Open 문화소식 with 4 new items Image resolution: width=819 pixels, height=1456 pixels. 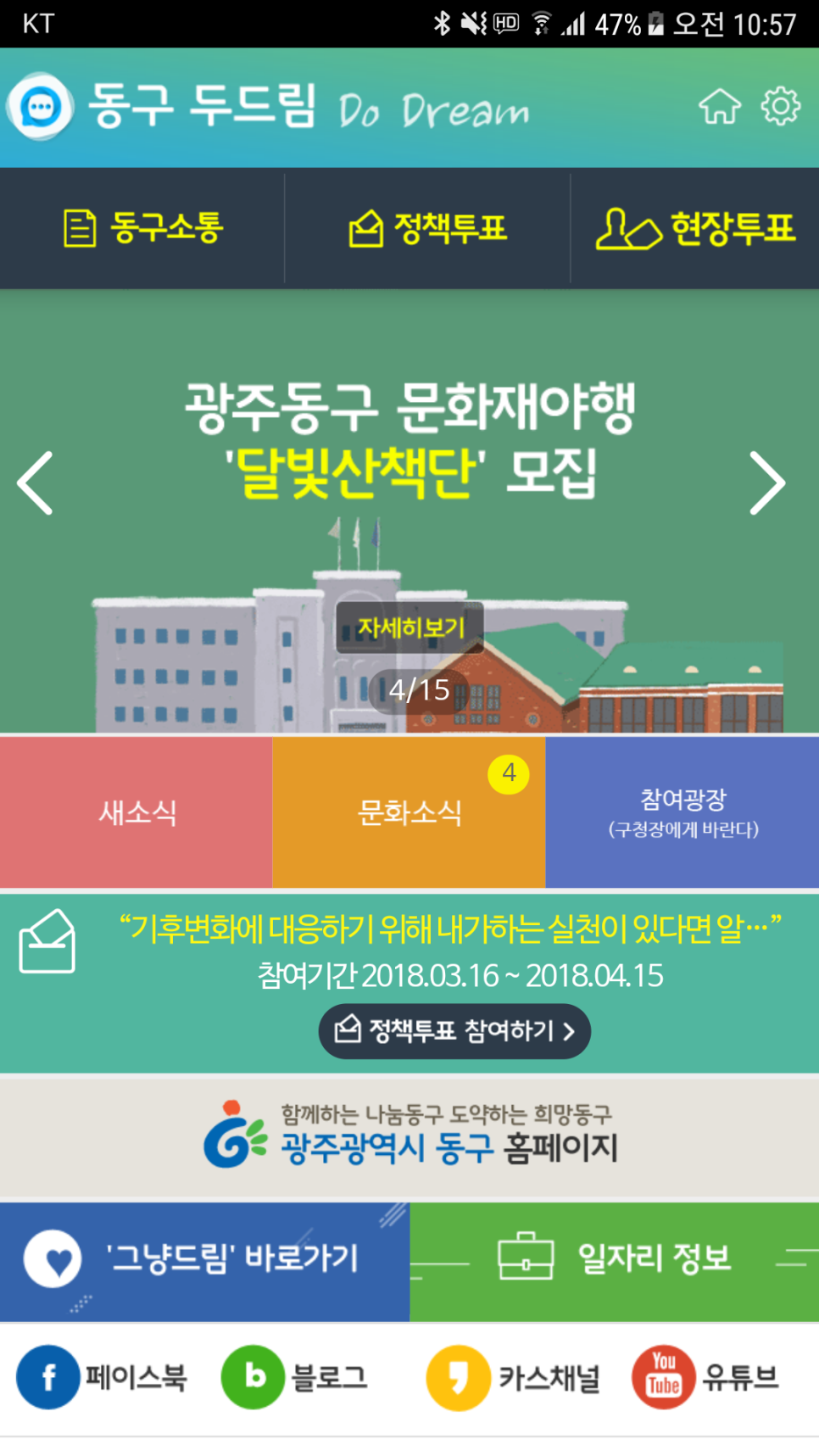(x=409, y=812)
